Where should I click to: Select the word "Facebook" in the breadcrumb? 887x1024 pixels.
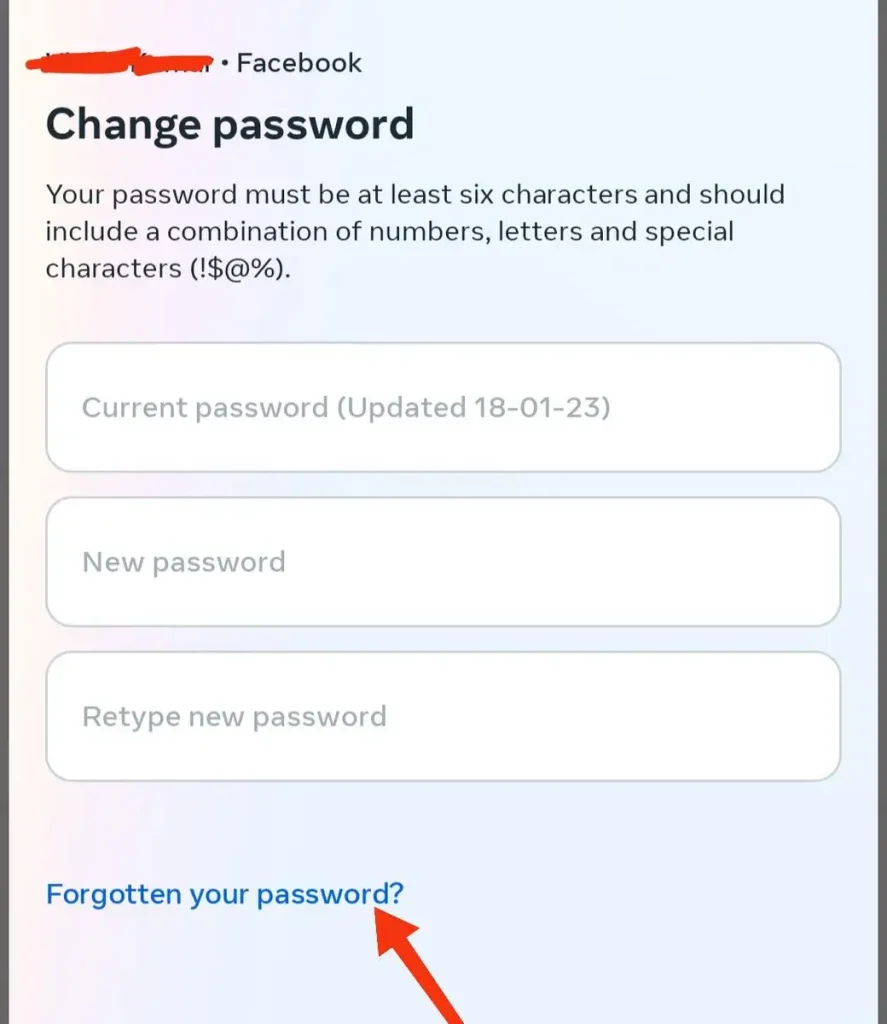coord(297,63)
